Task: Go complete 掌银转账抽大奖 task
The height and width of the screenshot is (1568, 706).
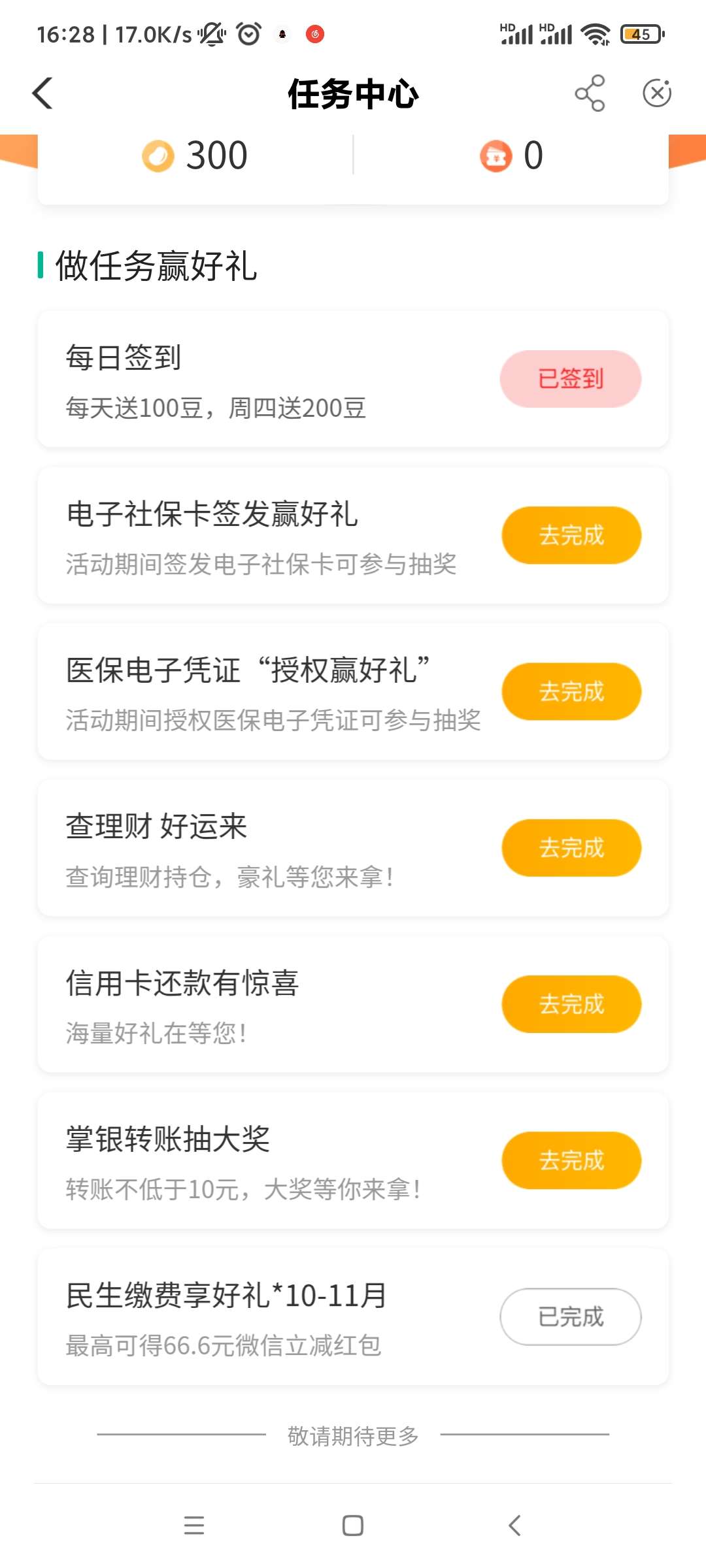Action: point(571,1160)
